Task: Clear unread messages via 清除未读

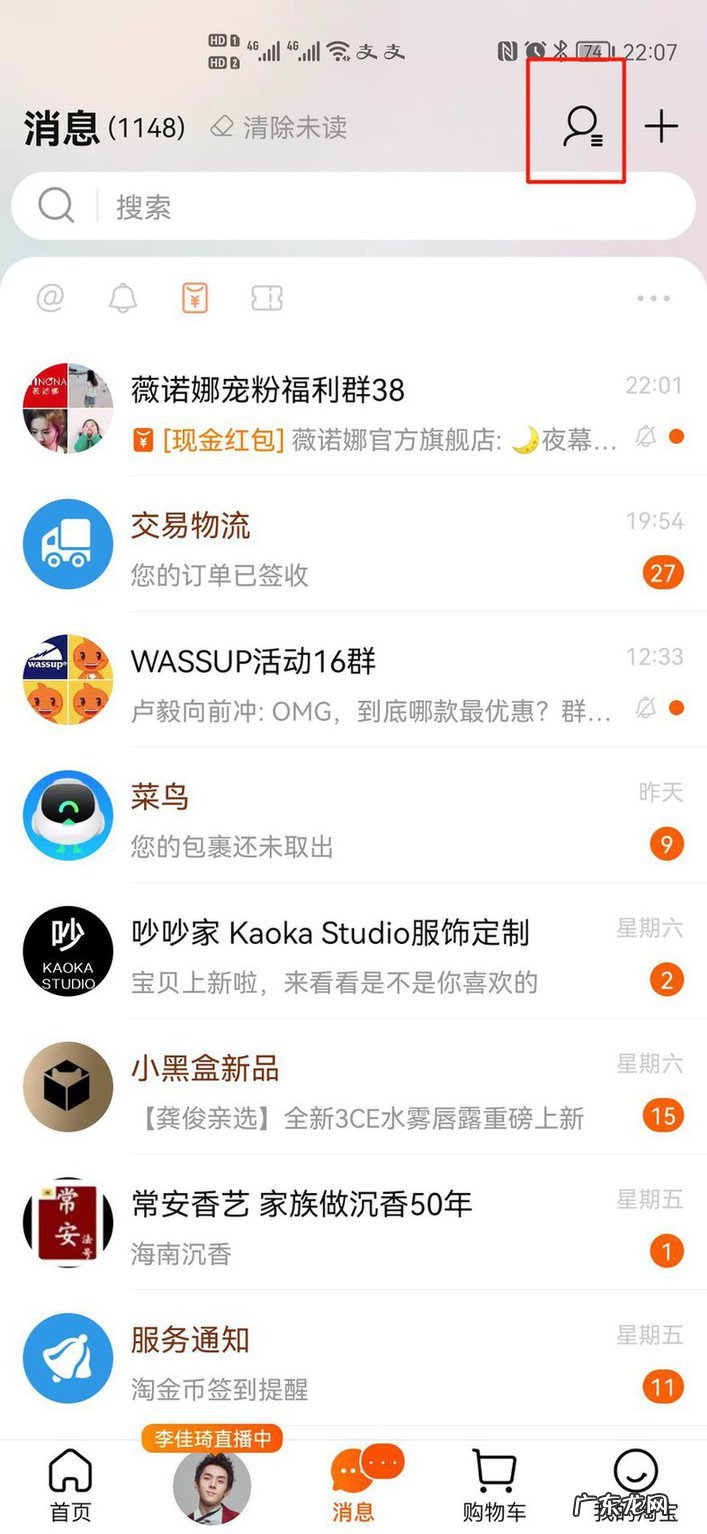Action: 280,127
